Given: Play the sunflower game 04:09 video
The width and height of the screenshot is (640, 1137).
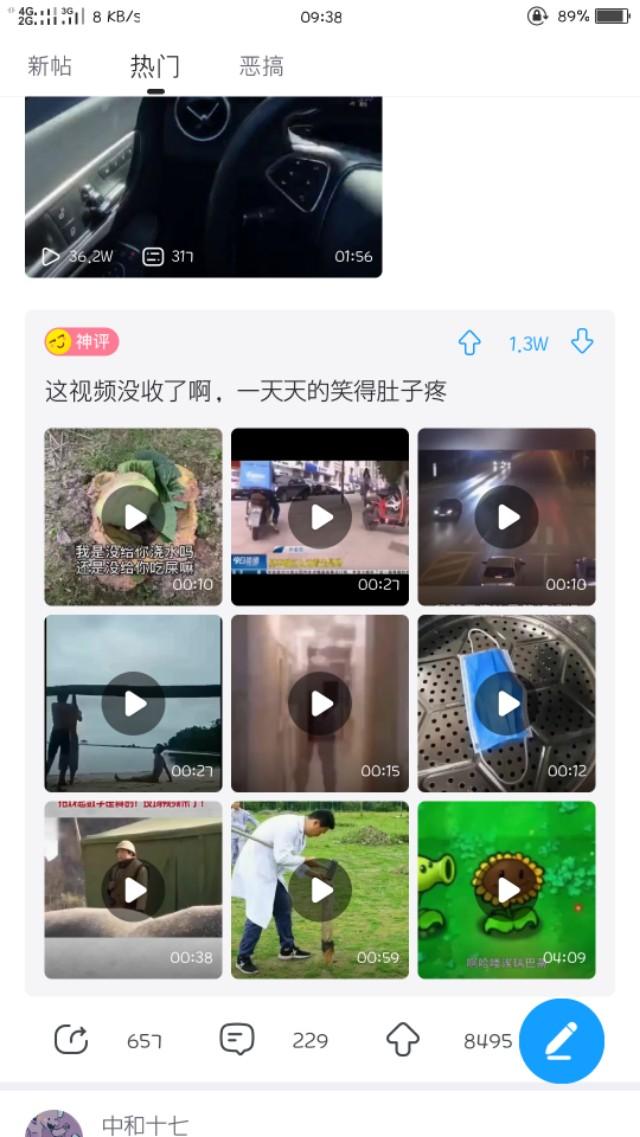Looking at the screenshot, I should [x=507, y=890].
